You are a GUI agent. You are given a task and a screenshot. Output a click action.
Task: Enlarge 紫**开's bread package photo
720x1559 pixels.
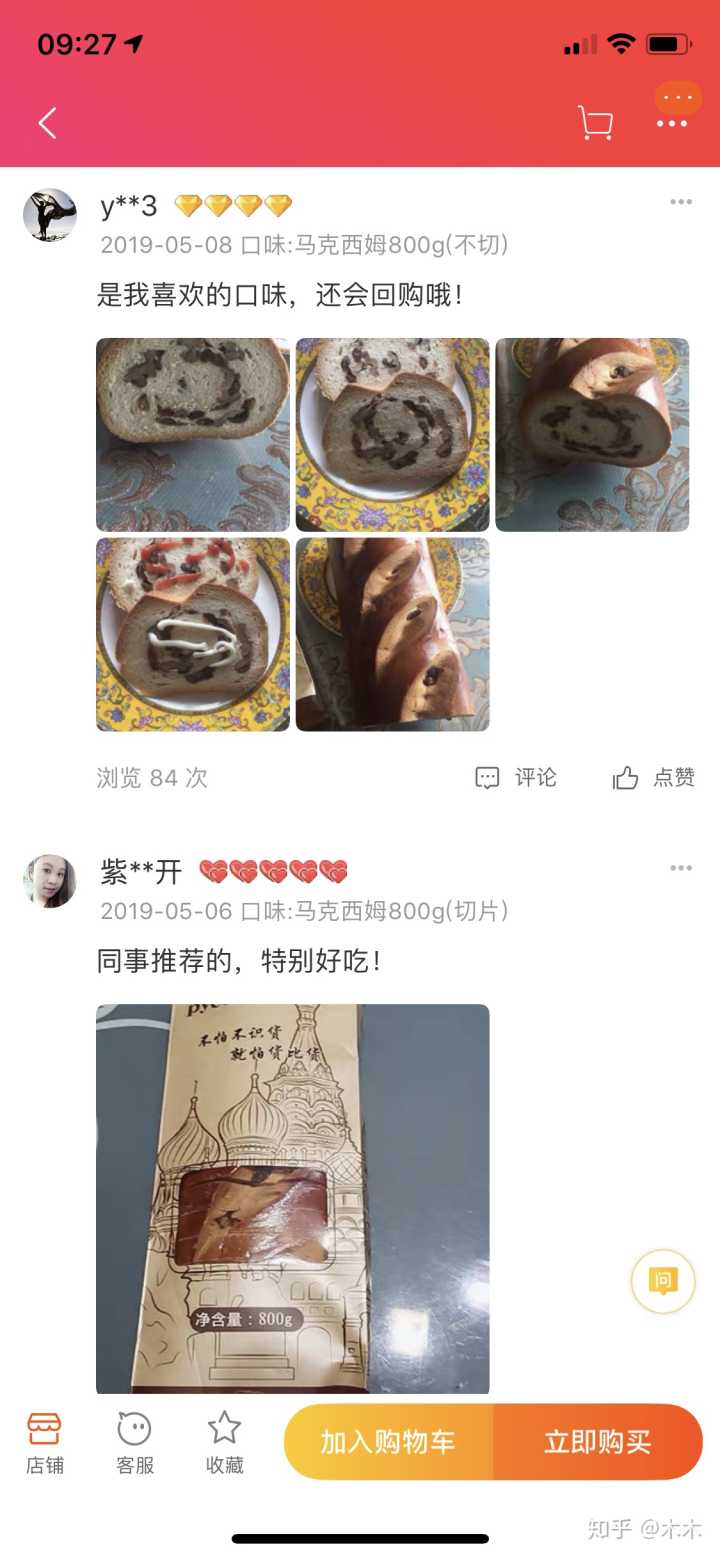pos(292,1198)
